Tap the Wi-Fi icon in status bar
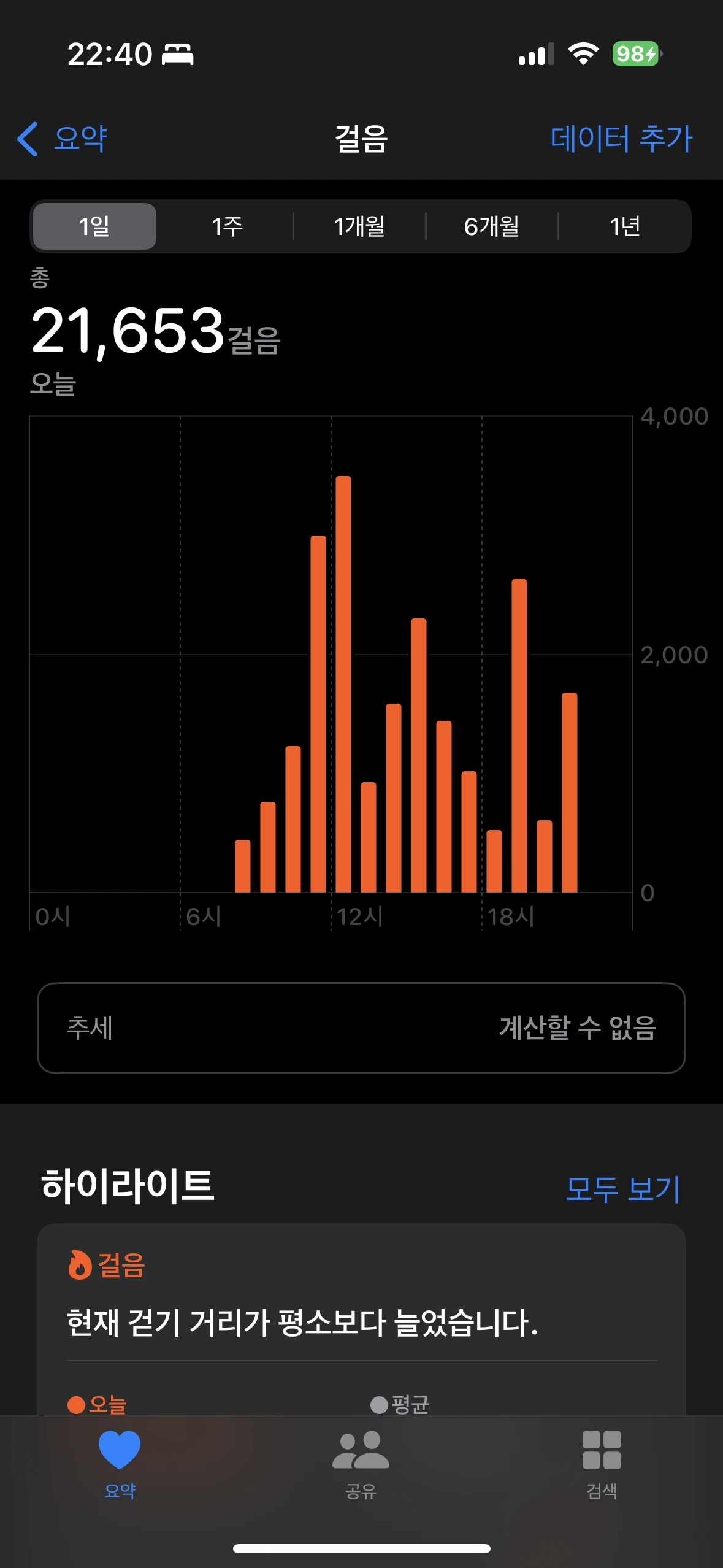723x1568 pixels. (x=581, y=55)
